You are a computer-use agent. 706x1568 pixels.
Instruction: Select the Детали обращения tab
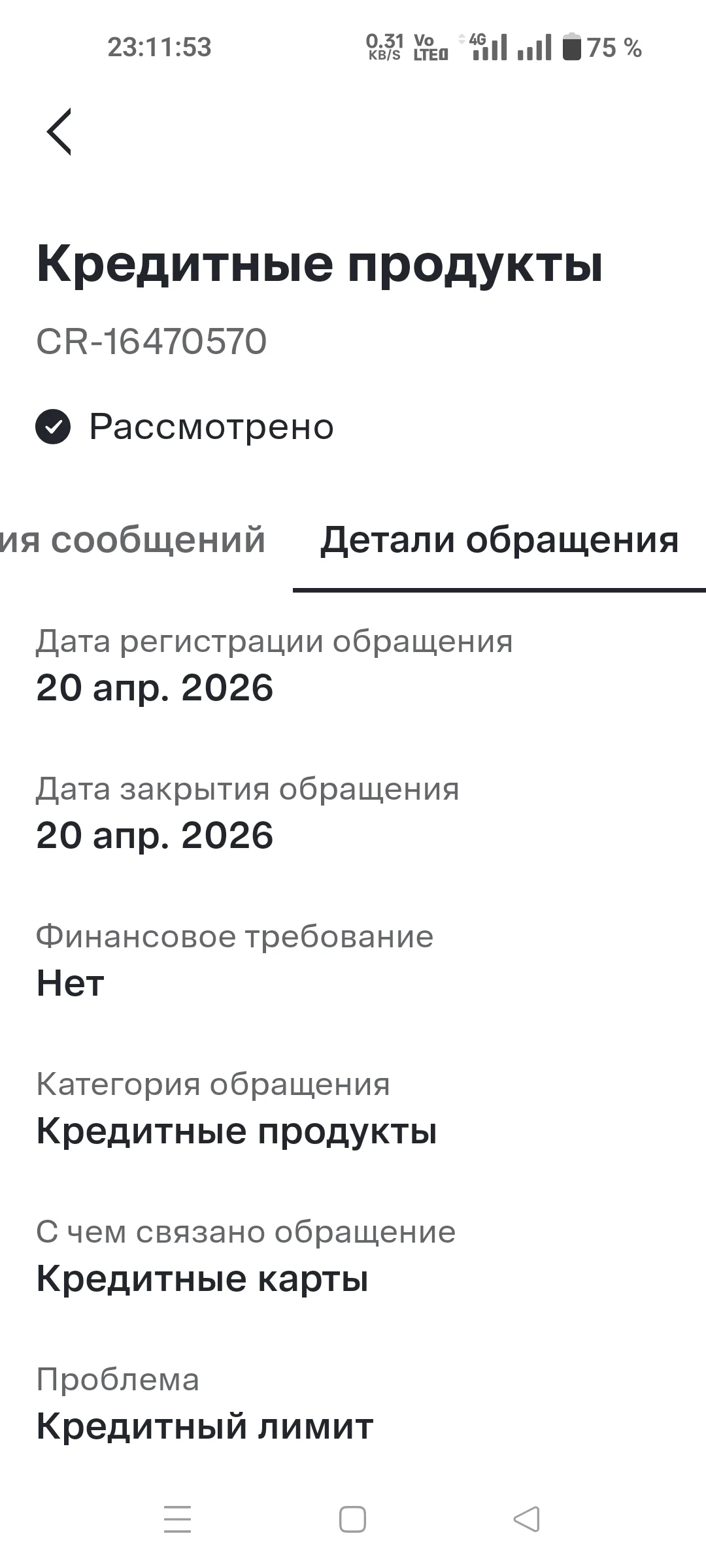(499, 540)
